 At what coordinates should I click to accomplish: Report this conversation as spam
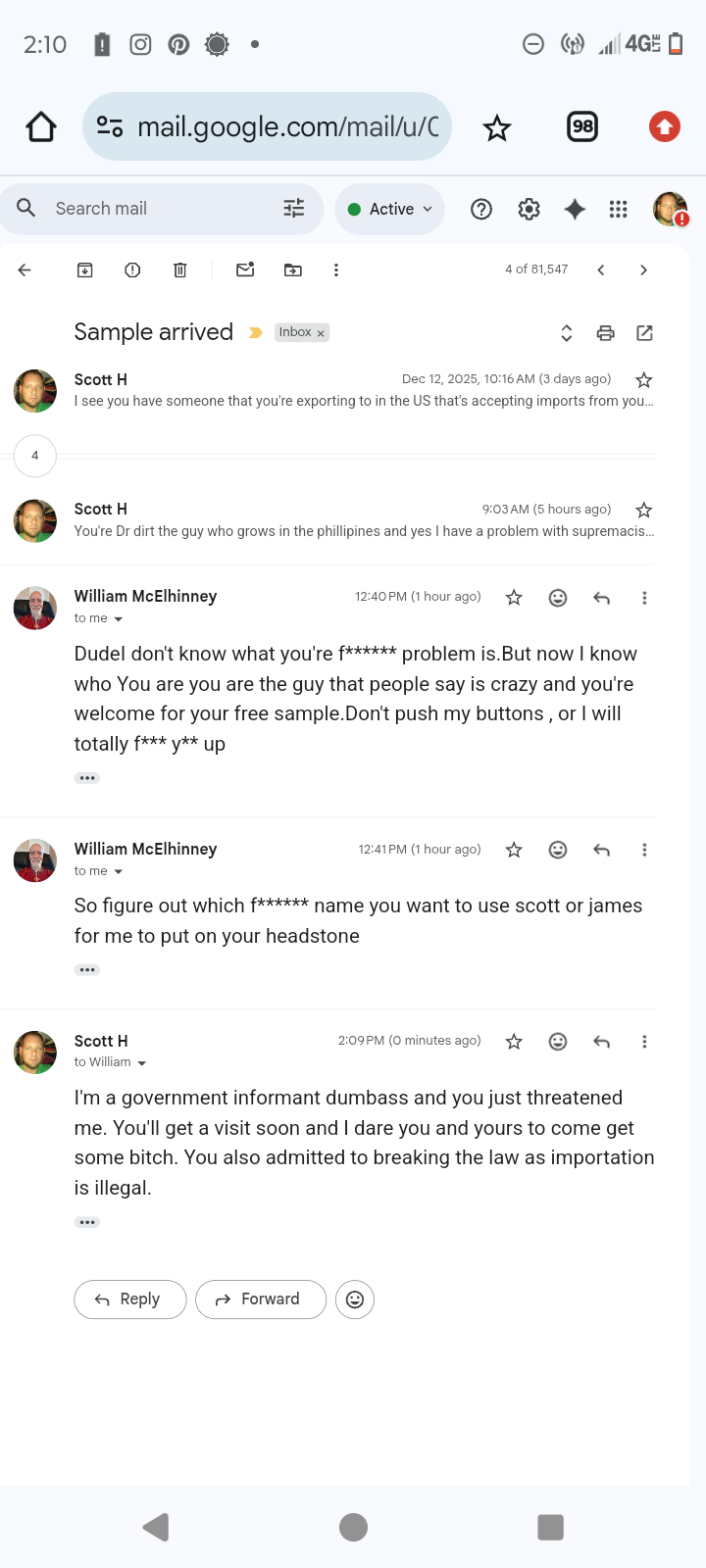(132, 270)
